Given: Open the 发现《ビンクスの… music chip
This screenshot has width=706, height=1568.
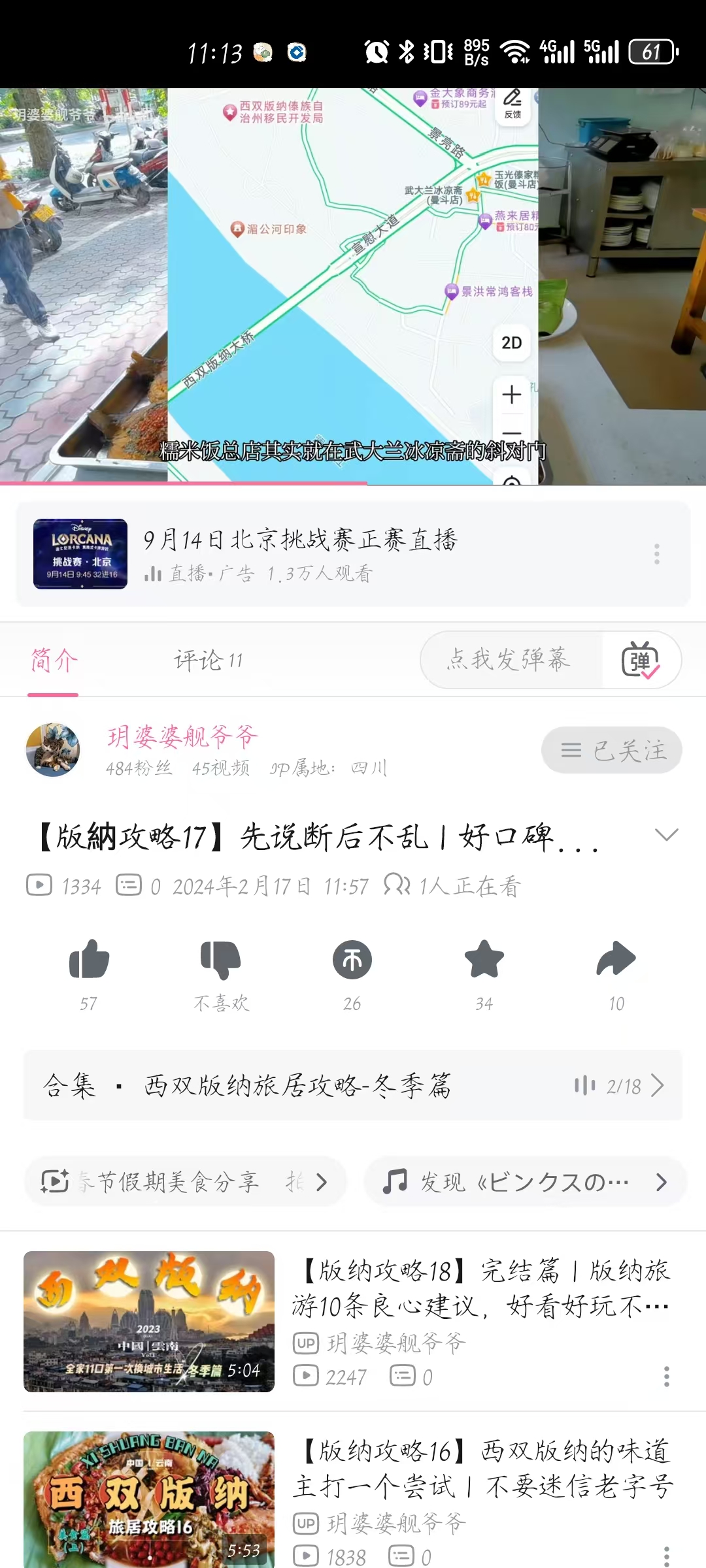Looking at the screenshot, I should click(x=524, y=1181).
